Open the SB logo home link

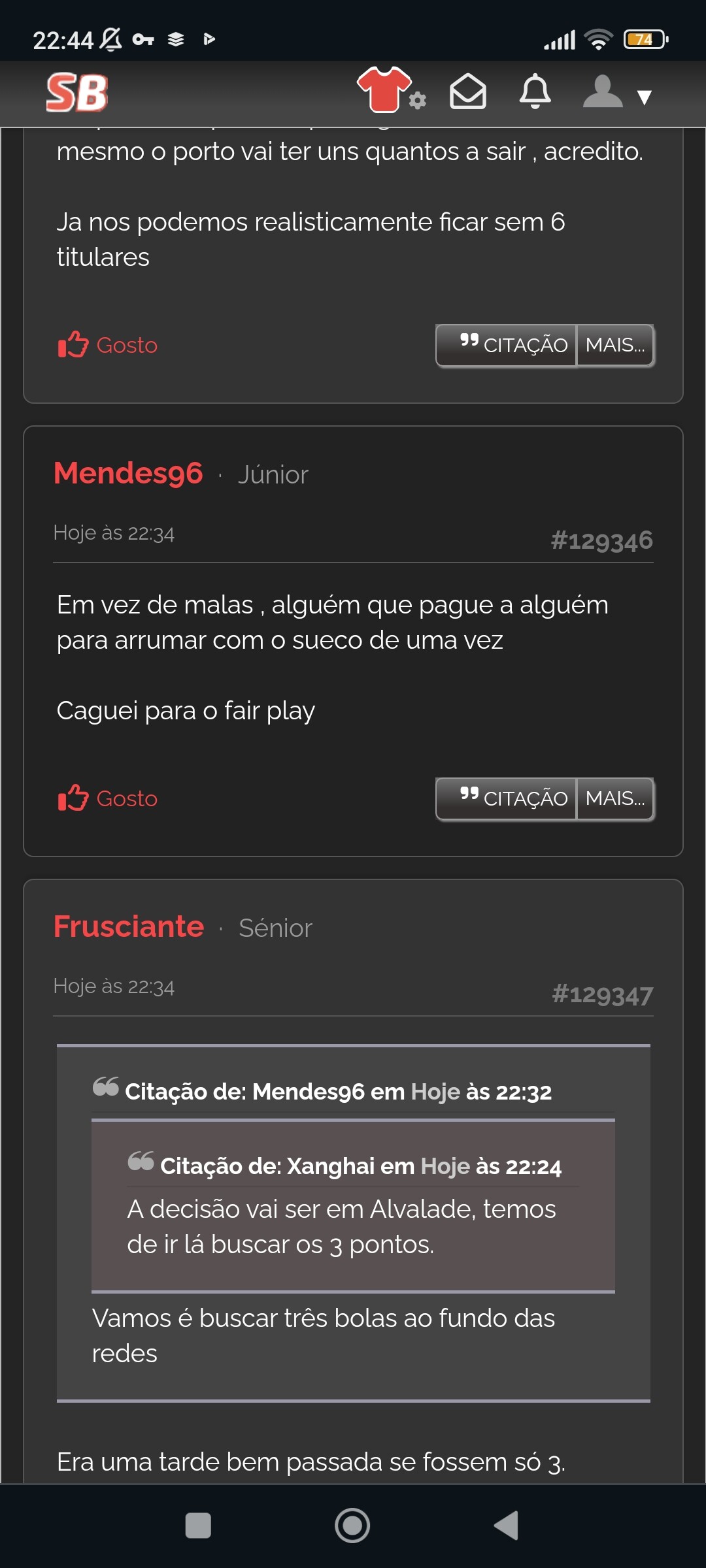pos(77,93)
